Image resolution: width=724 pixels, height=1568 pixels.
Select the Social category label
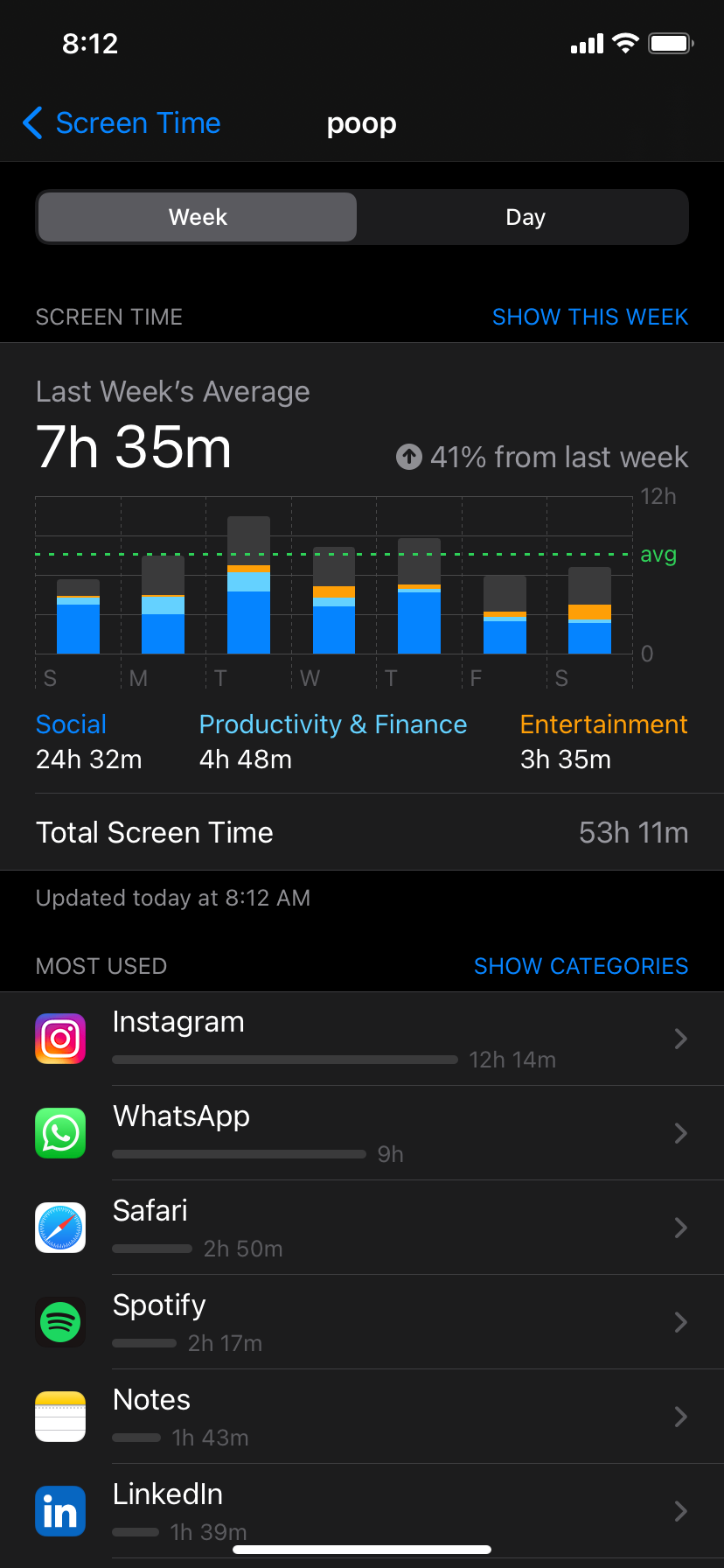[x=71, y=724]
